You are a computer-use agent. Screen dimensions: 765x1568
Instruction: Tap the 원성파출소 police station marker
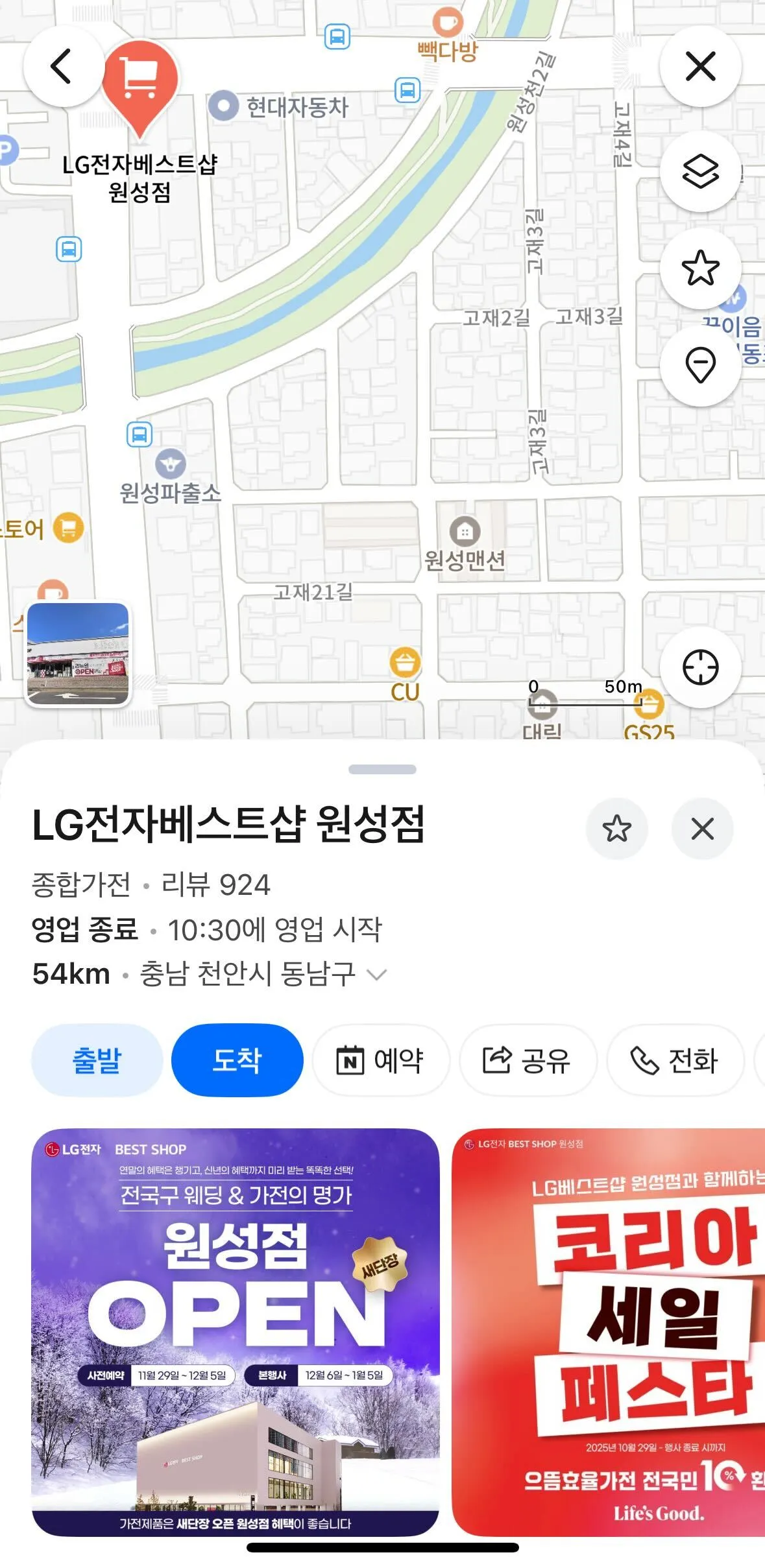[x=171, y=464]
